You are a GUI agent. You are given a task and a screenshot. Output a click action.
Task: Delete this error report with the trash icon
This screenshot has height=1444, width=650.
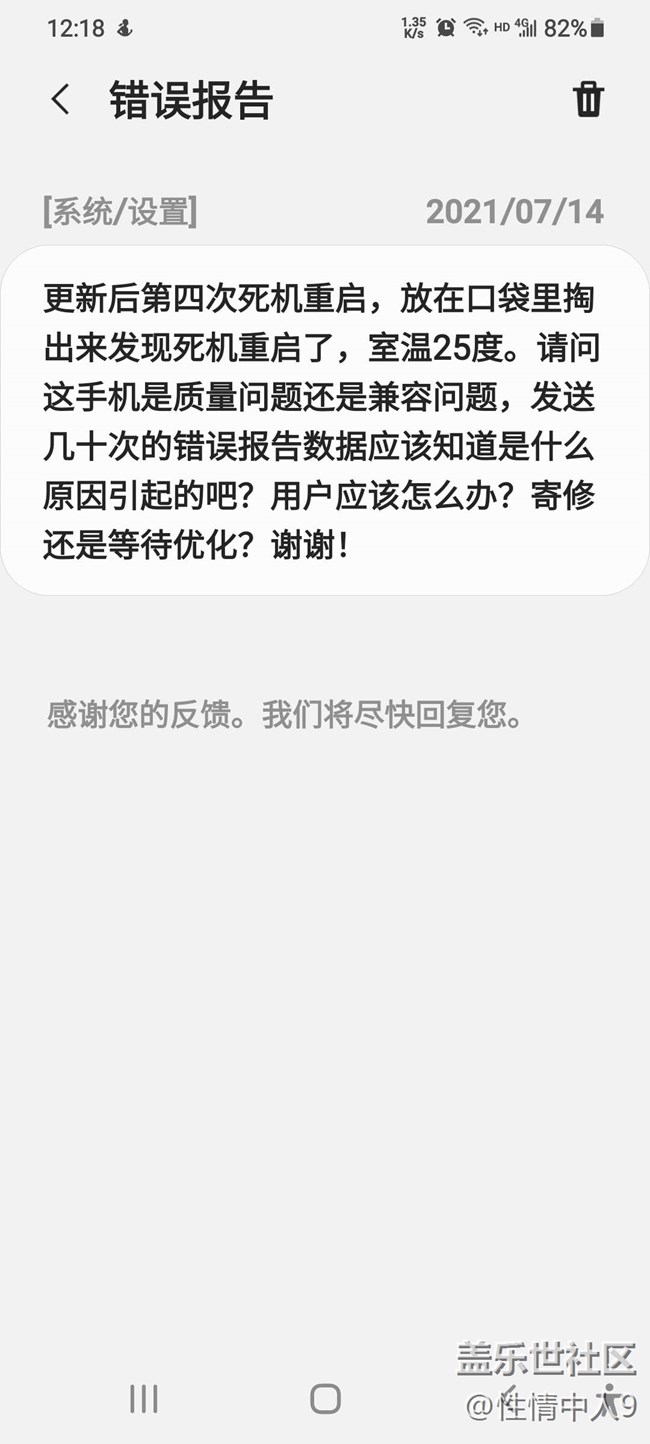tap(588, 100)
